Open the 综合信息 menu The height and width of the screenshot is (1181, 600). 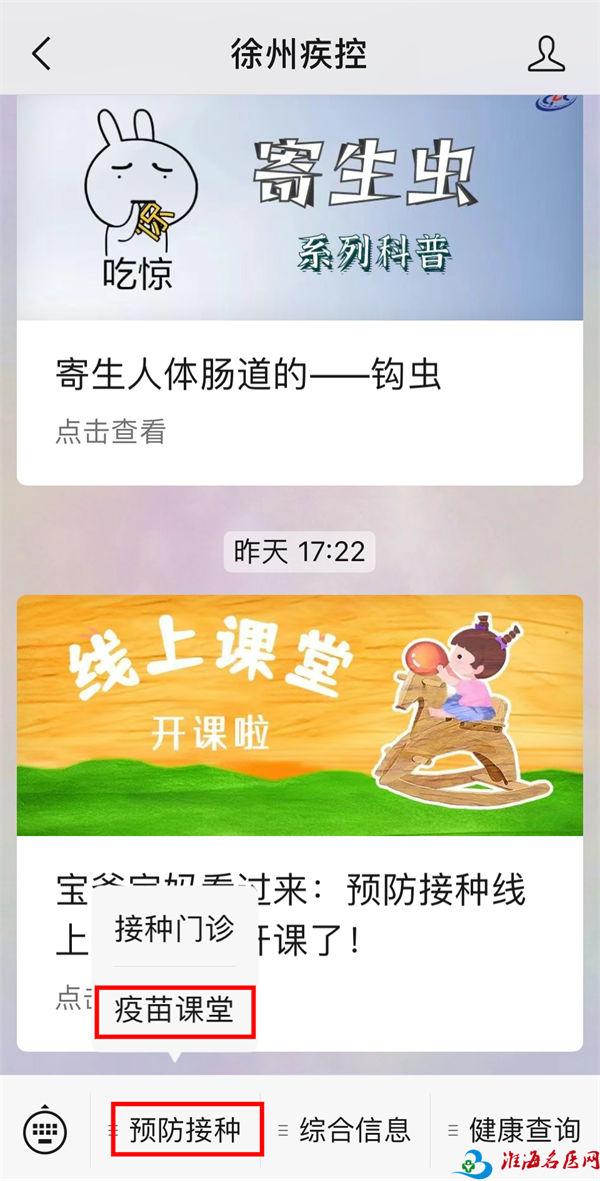pos(346,1129)
